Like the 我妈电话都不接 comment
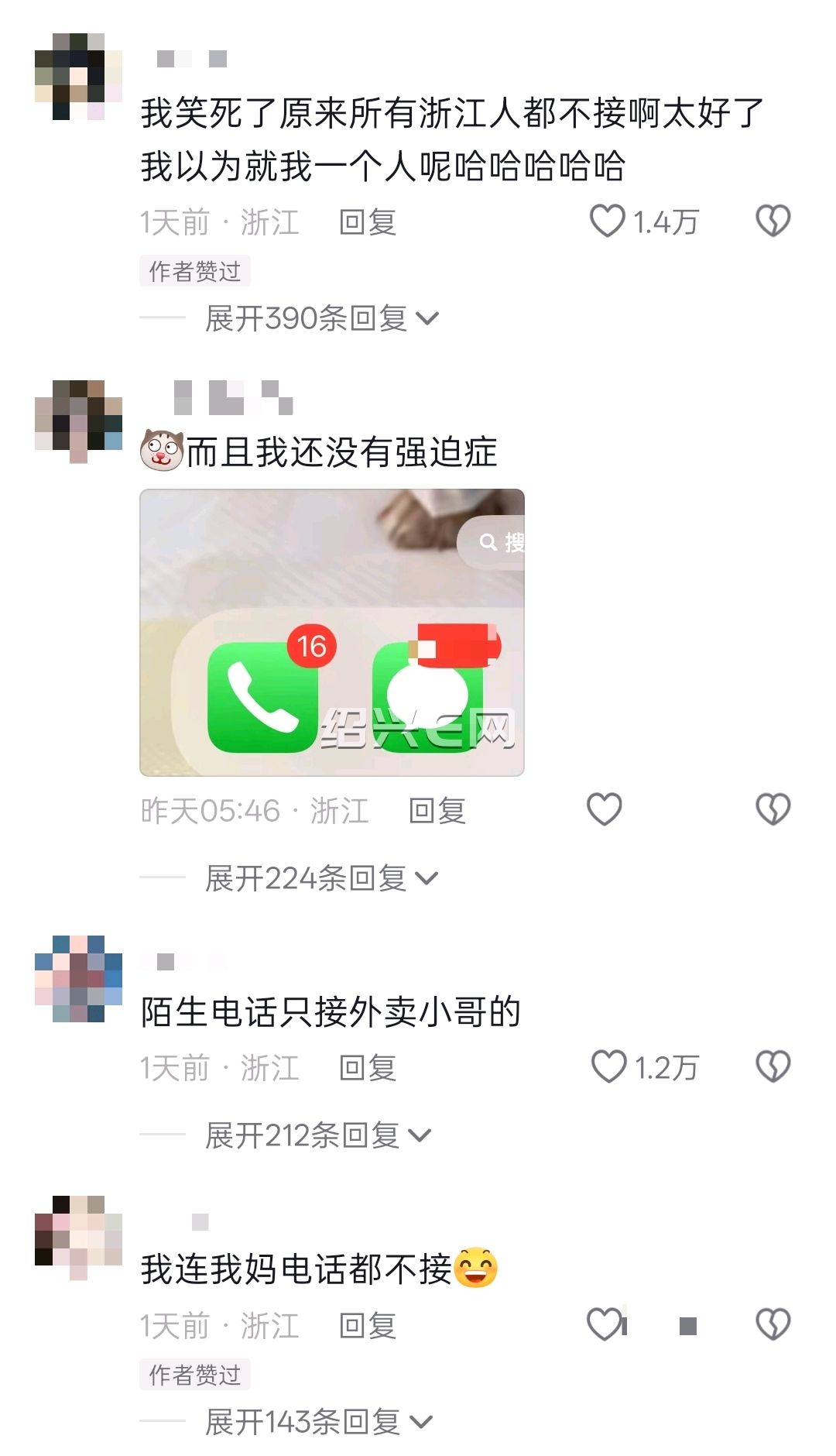Image resolution: width=836 pixels, height=1456 pixels. (605, 1324)
